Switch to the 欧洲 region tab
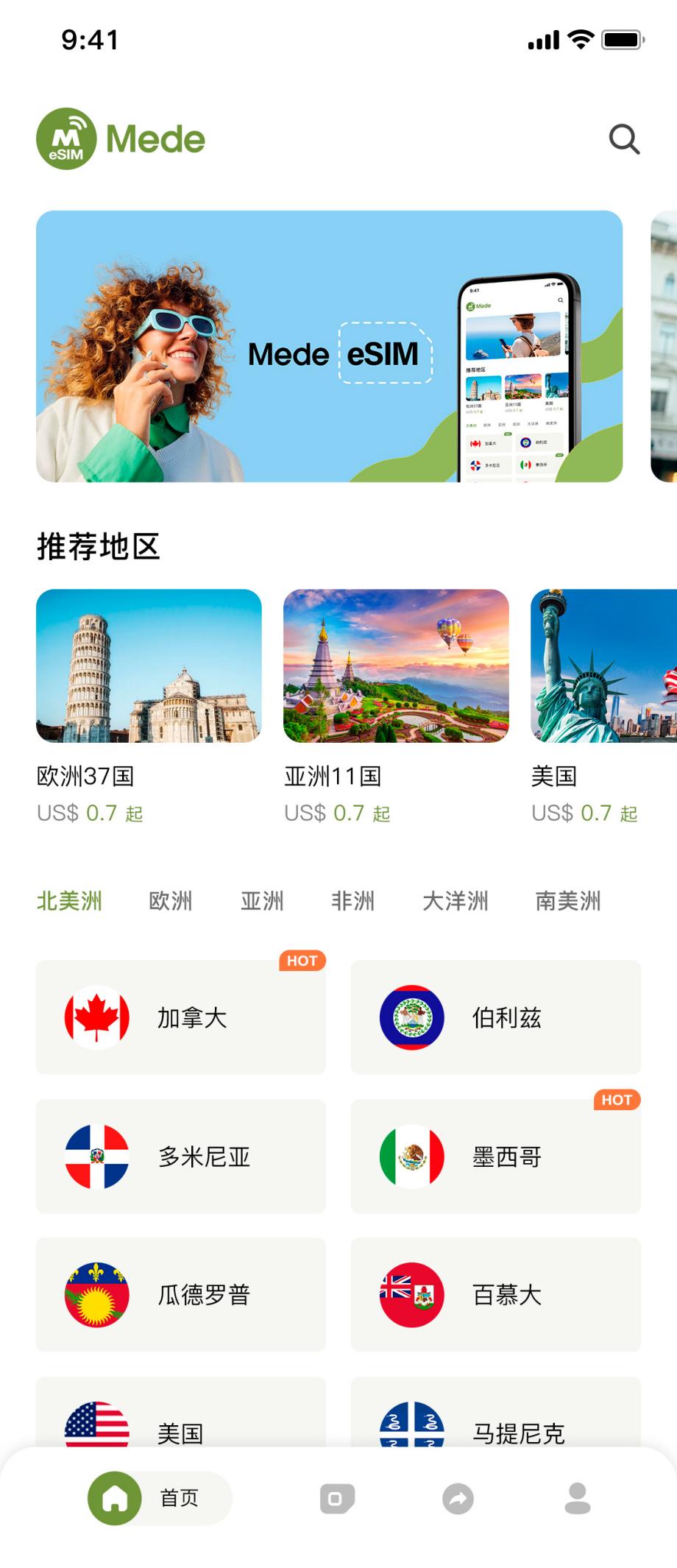 pos(171,900)
